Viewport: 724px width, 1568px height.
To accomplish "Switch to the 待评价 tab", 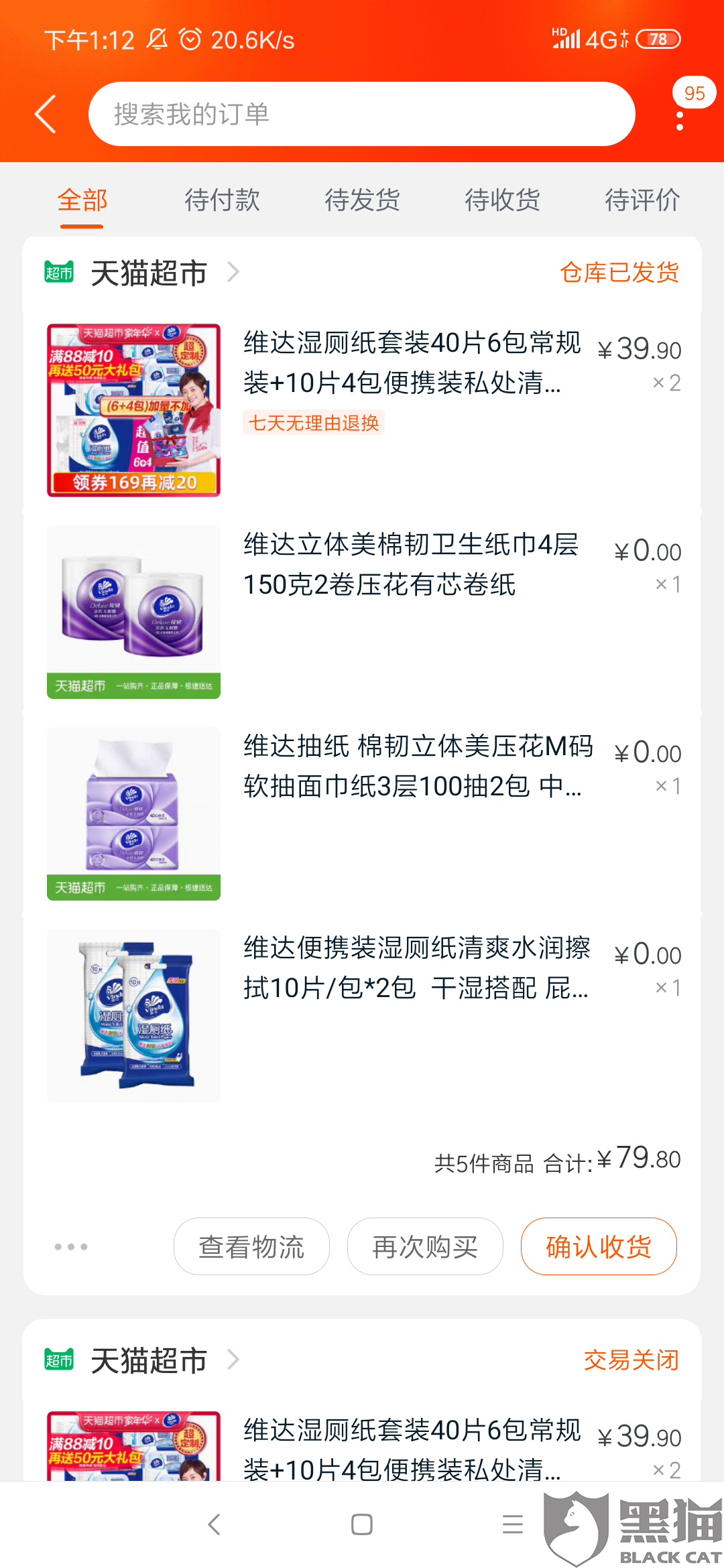I will (x=642, y=200).
